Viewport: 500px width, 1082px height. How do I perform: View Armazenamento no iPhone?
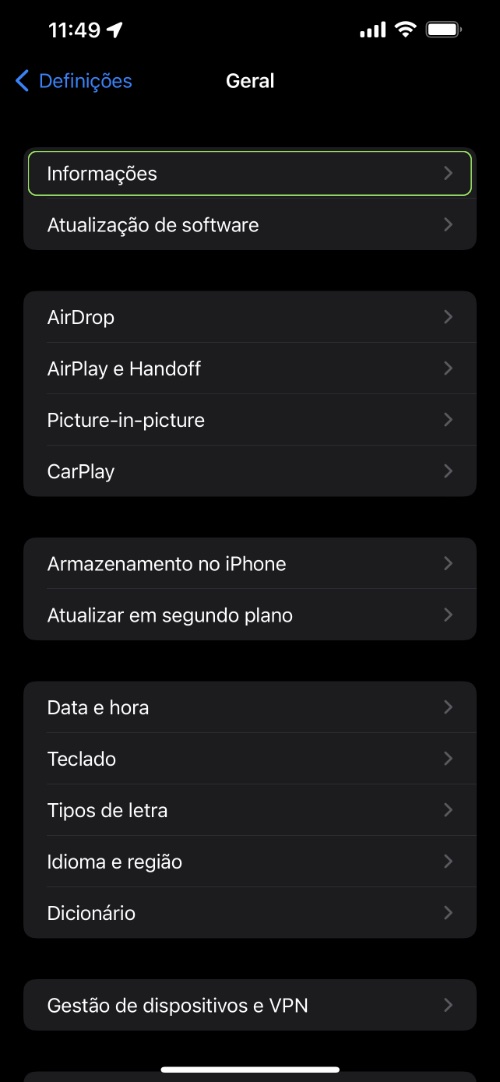pos(250,564)
